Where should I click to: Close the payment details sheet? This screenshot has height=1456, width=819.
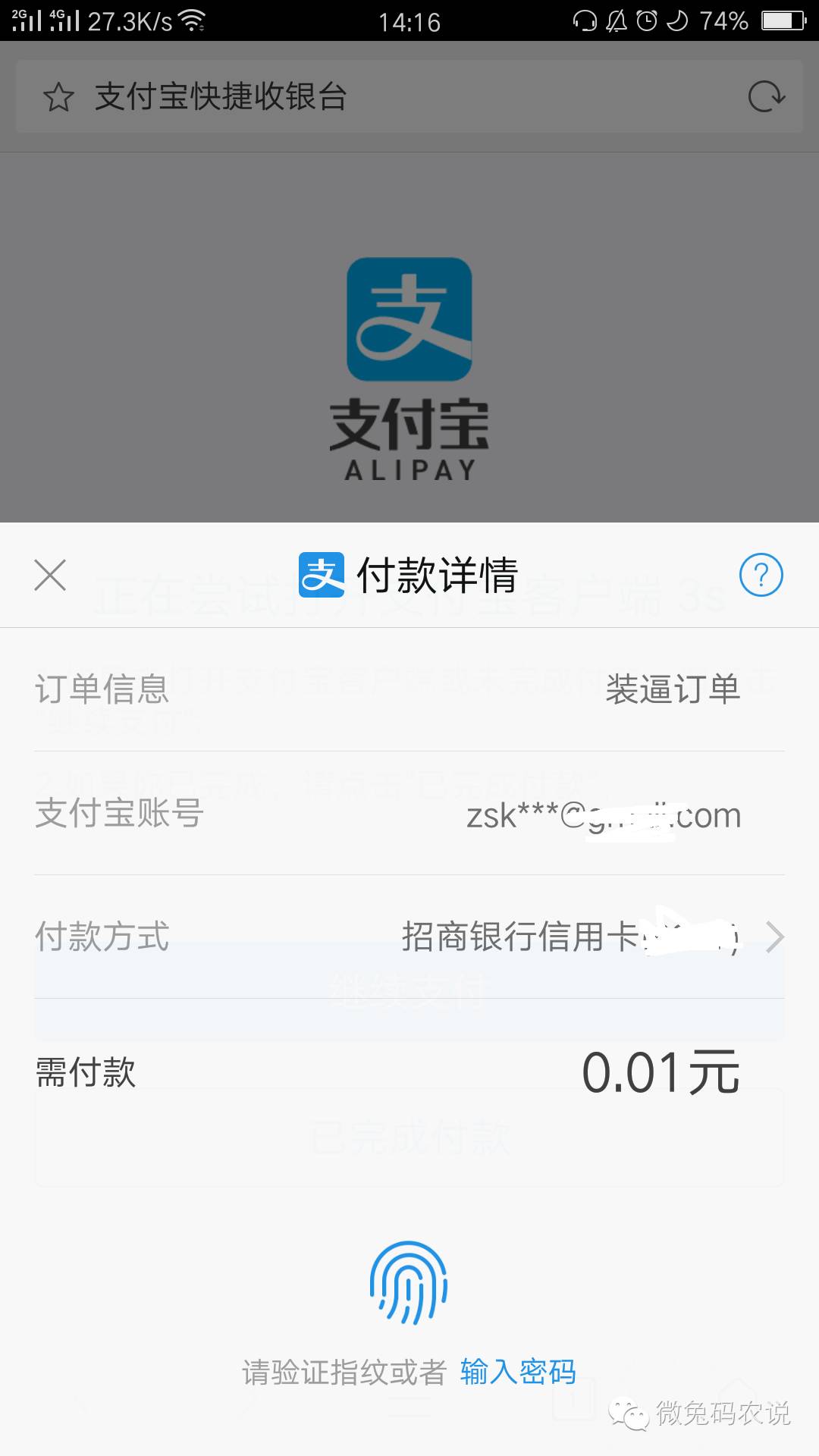[50, 575]
